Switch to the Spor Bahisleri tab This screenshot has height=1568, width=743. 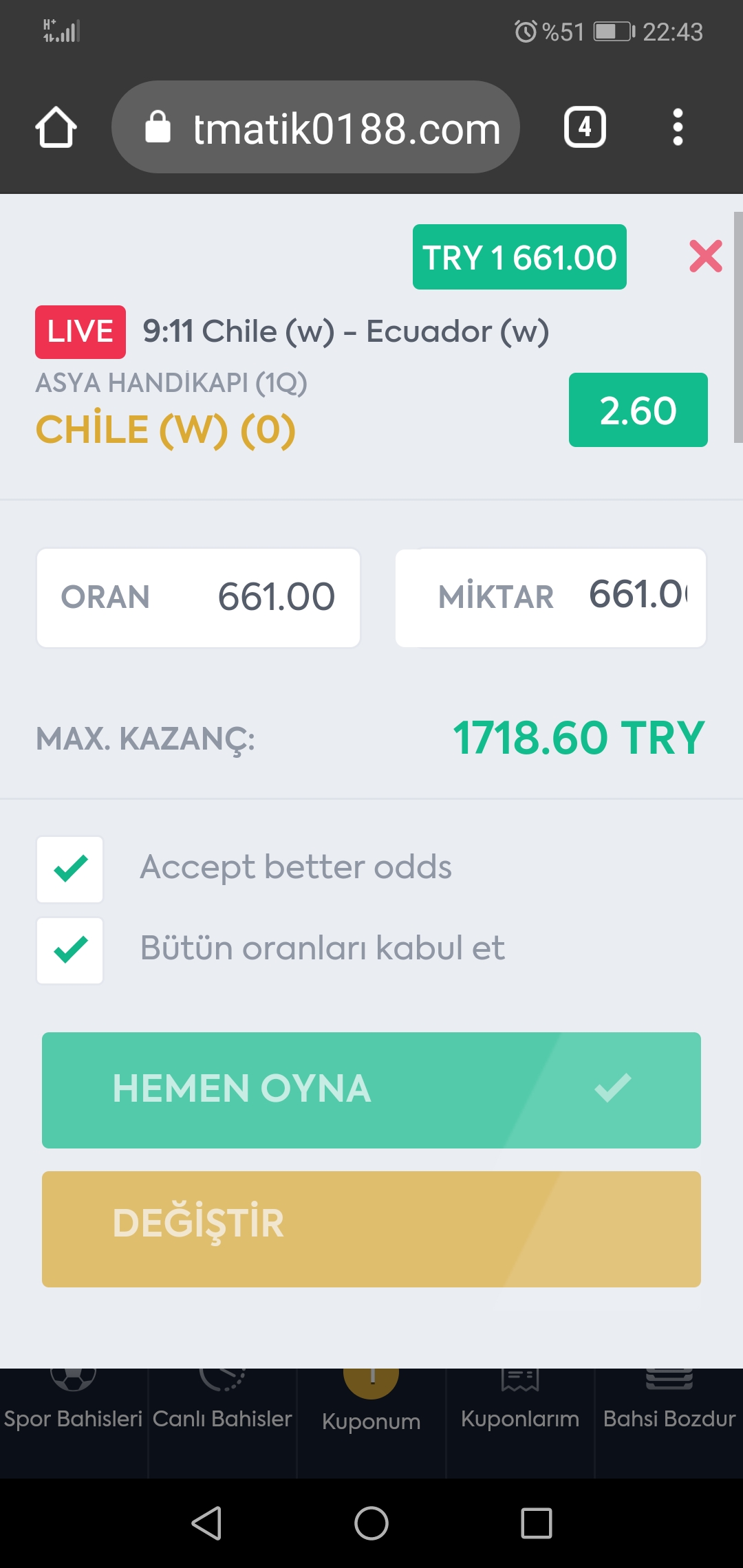pyautogui.click(x=74, y=1417)
